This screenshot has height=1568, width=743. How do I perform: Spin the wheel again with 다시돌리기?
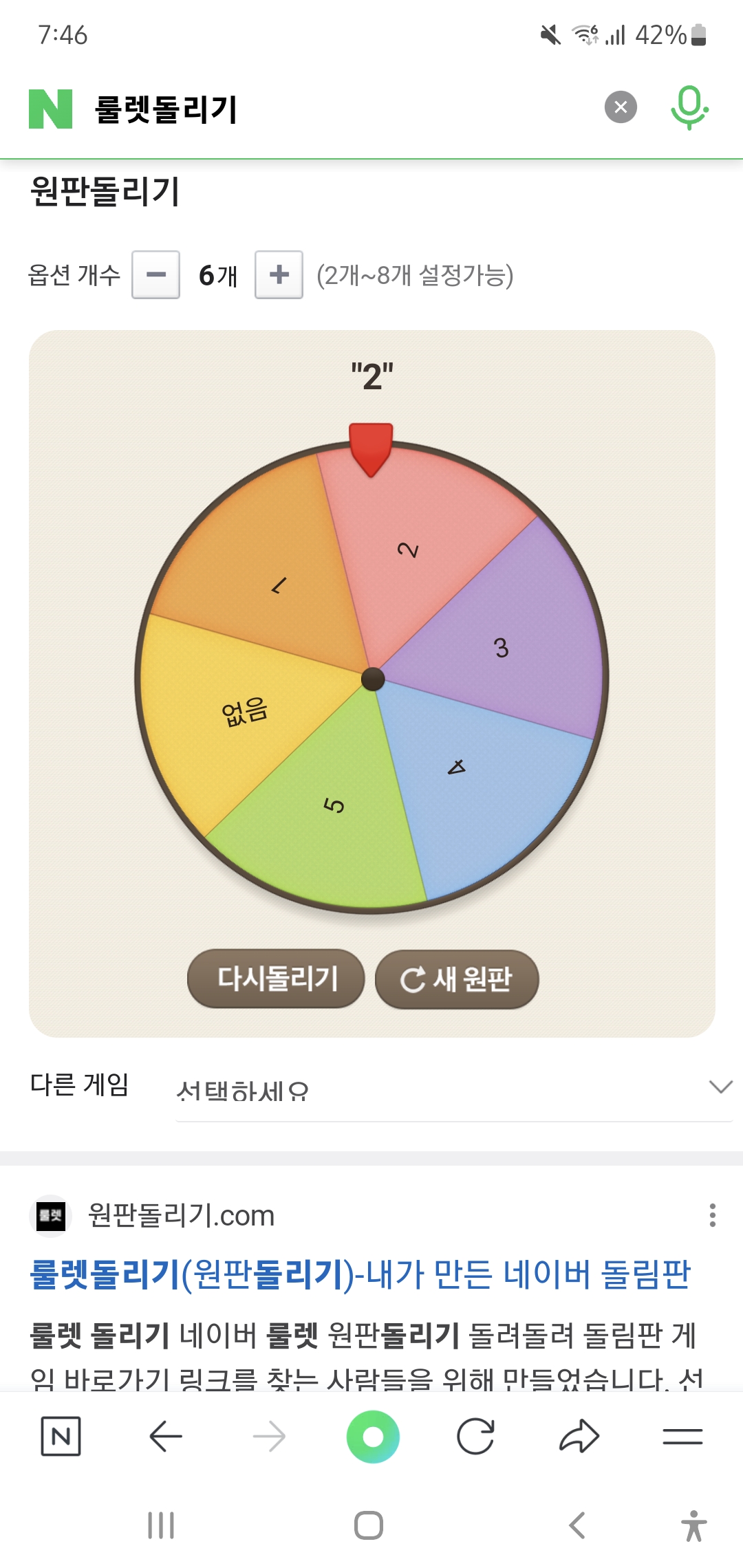tap(276, 979)
